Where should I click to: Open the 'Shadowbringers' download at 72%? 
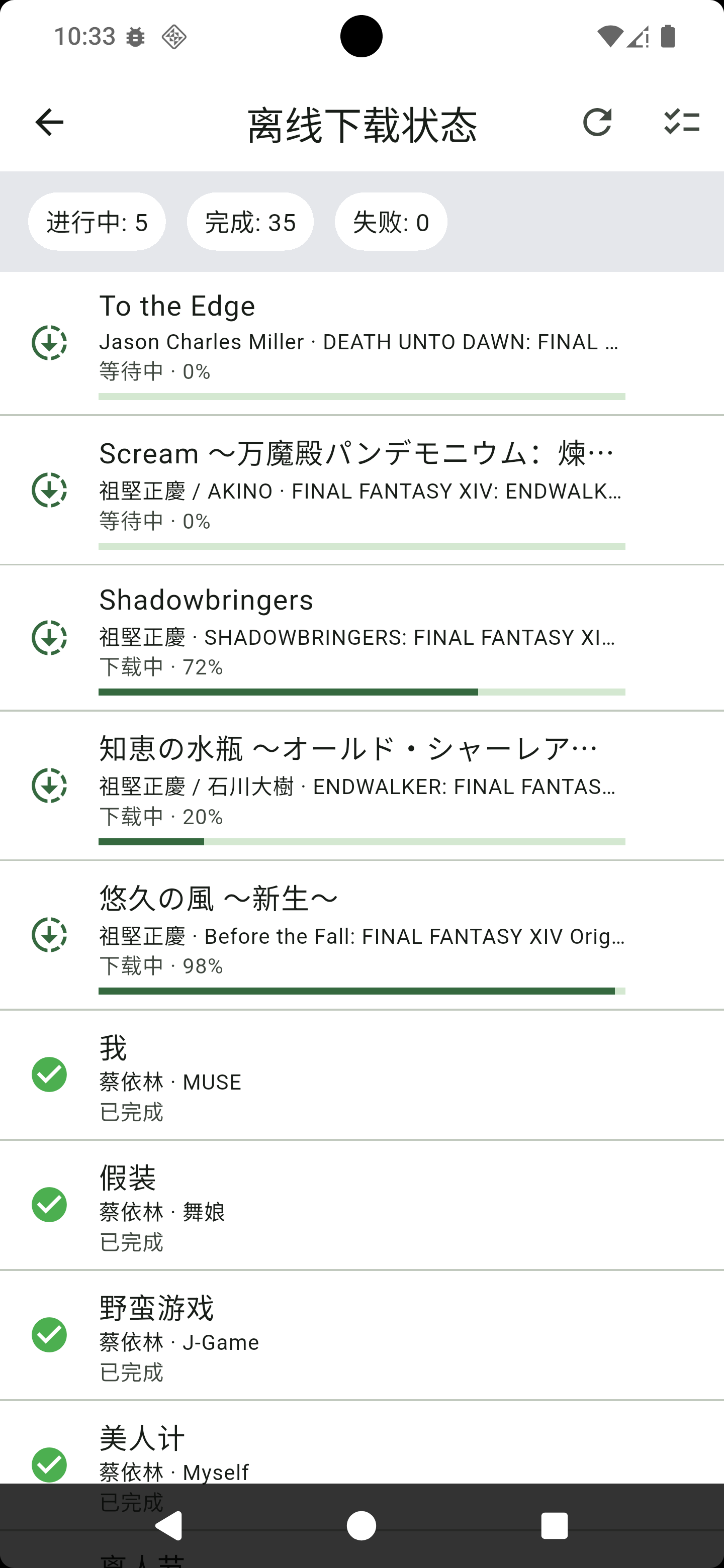click(x=361, y=638)
